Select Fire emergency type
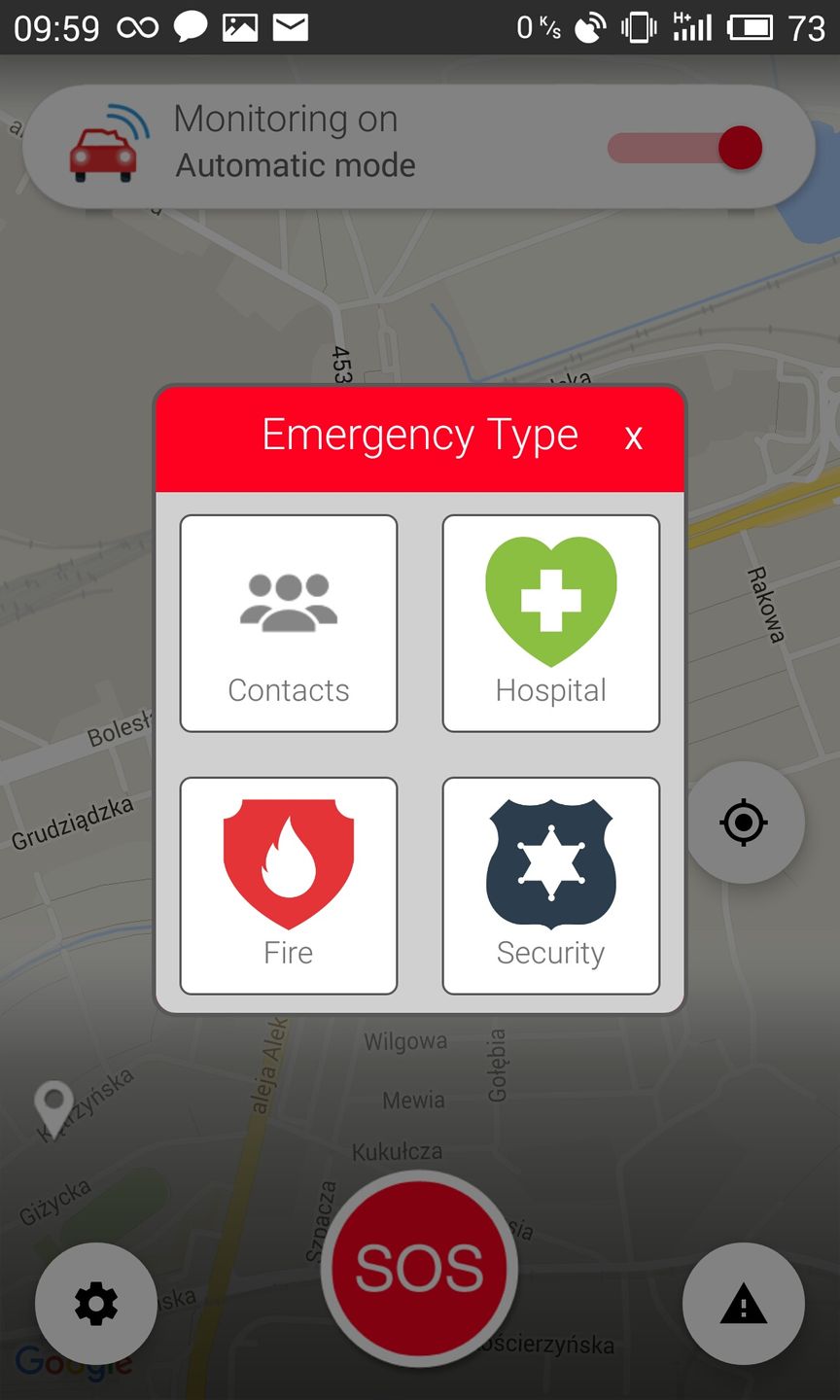840x1400 pixels. tap(289, 886)
